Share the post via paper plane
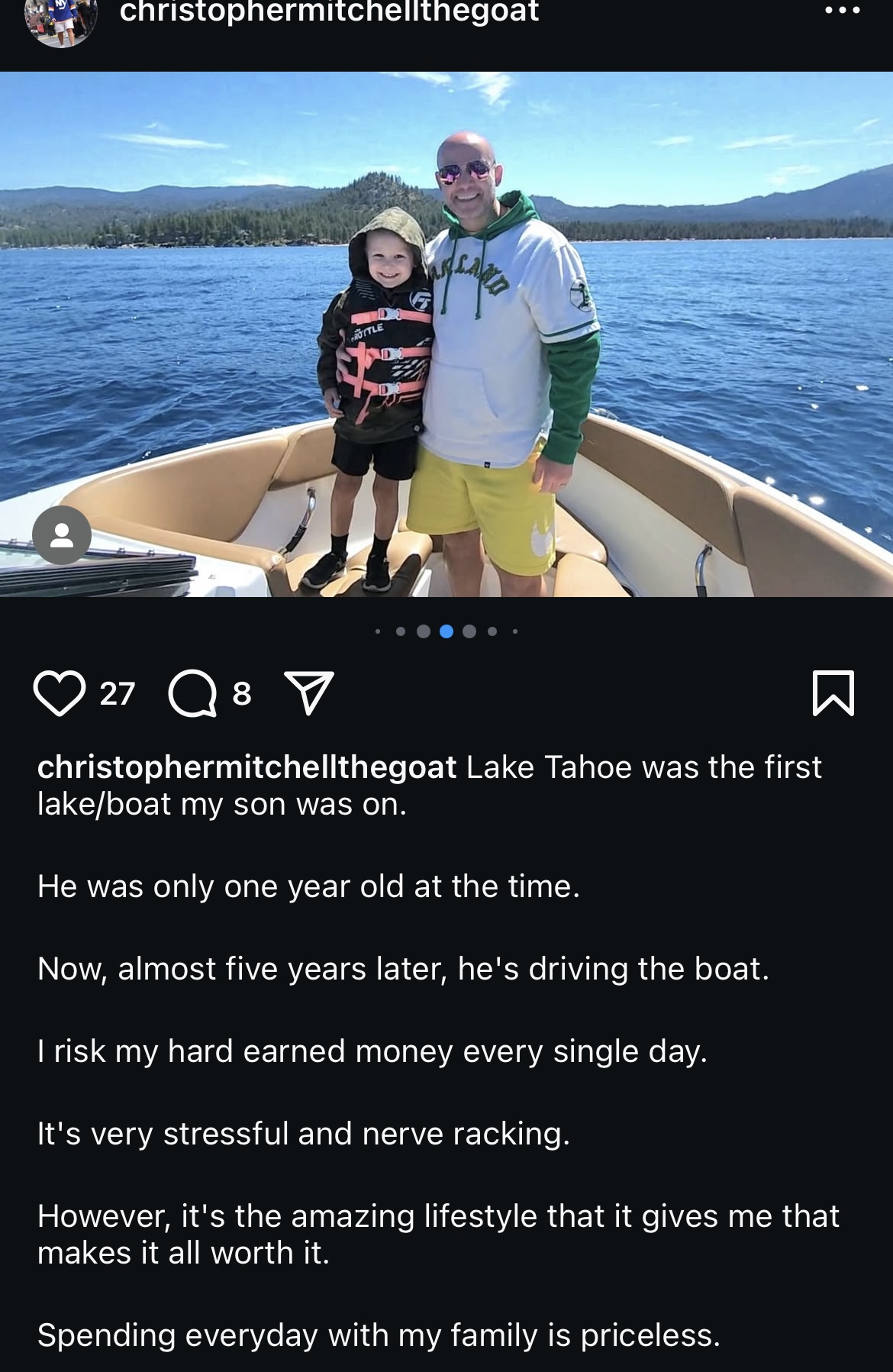The width and height of the screenshot is (893, 1372). click(308, 693)
